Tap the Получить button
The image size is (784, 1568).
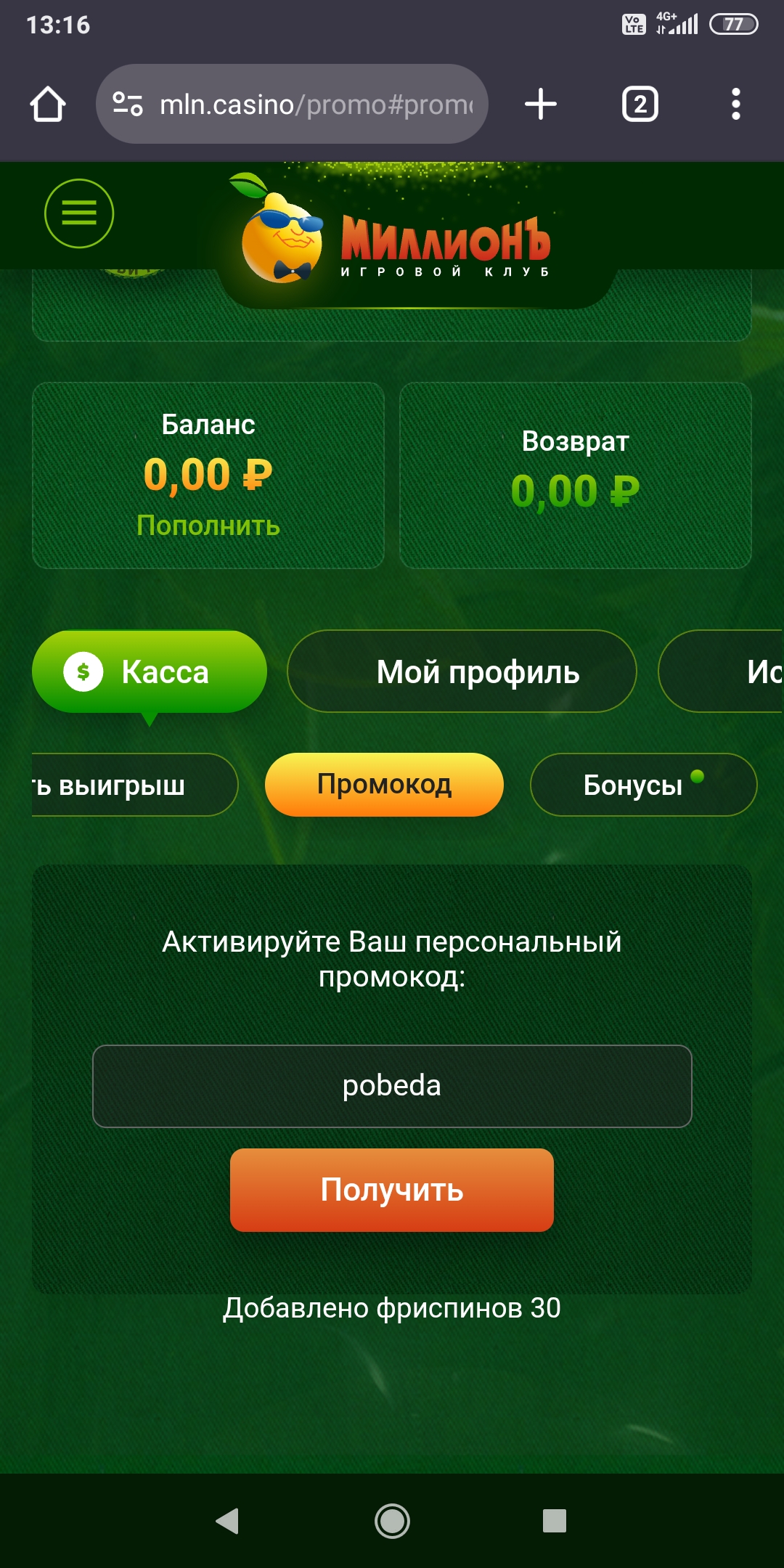(x=392, y=1190)
